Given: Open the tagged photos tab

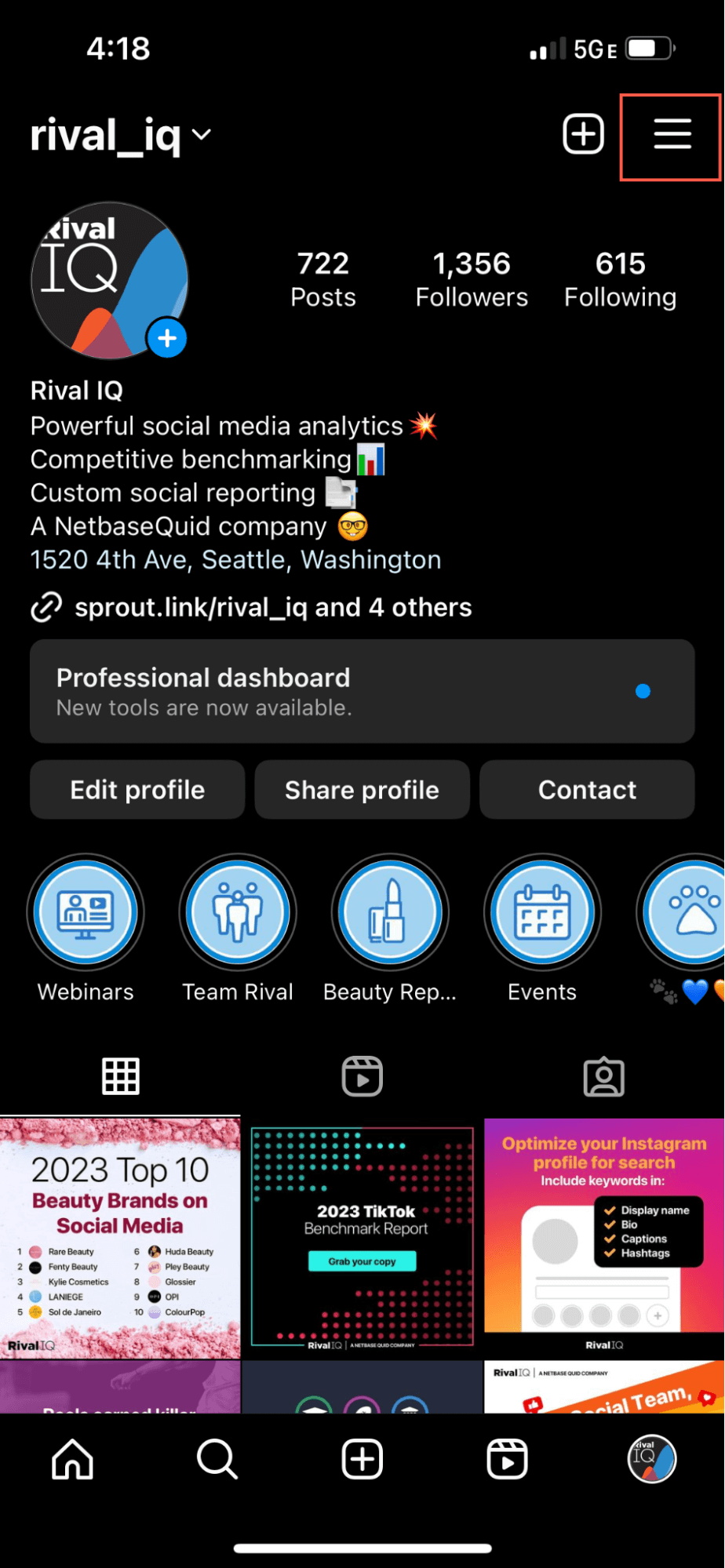Looking at the screenshot, I should click(603, 1076).
